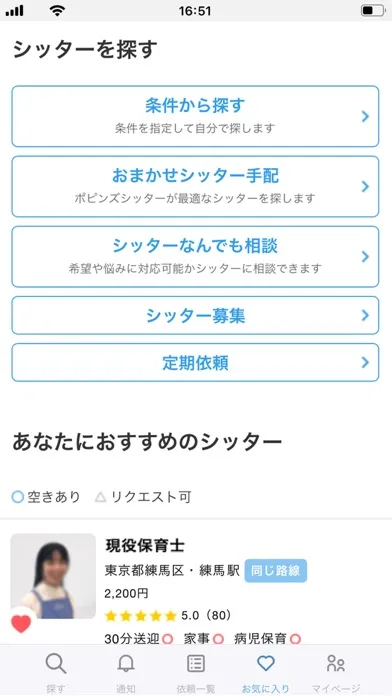Tap the シッター募集 button
The height and width of the screenshot is (696, 392).
point(195,316)
